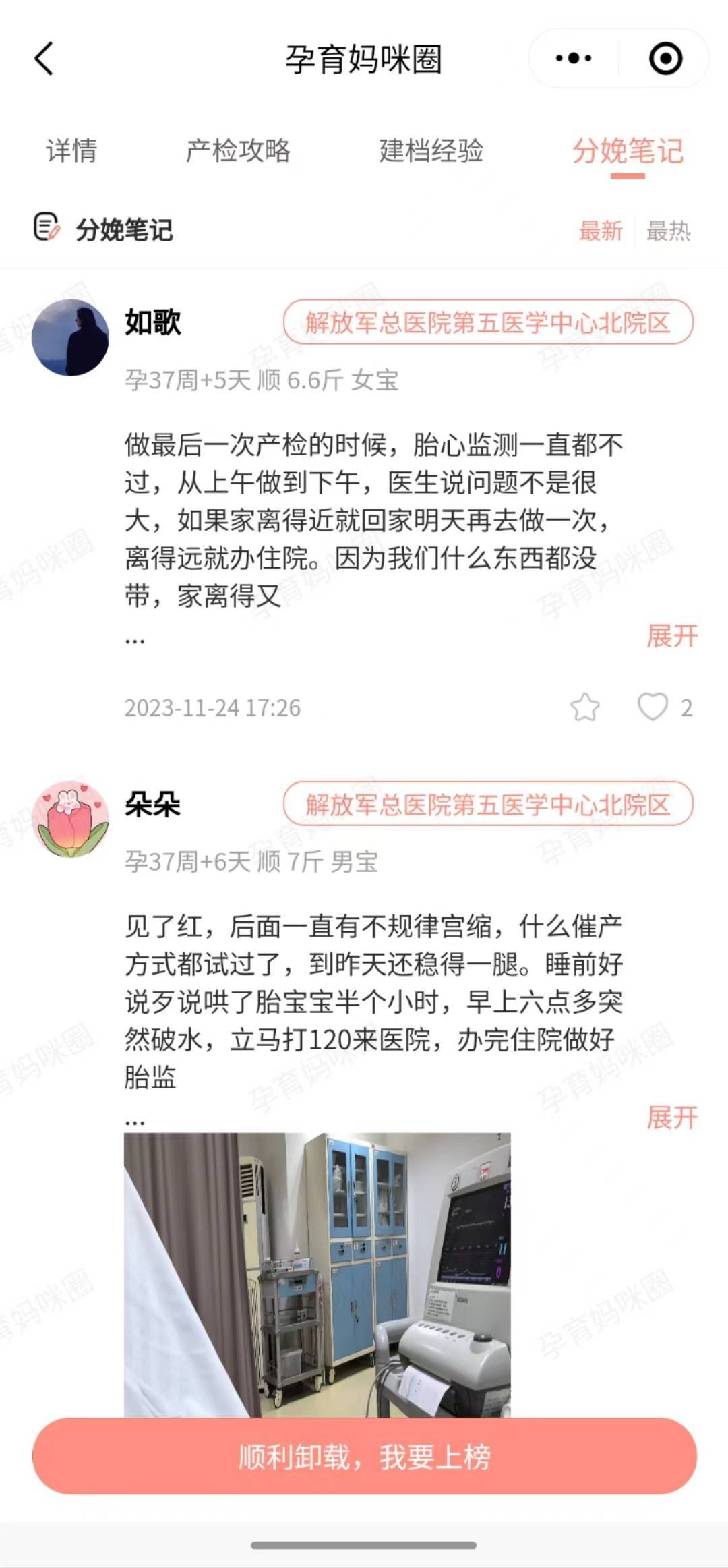Select the 分娩笔记 tab
Viewport: 728px width, 1568px height.
pos(628,150)
